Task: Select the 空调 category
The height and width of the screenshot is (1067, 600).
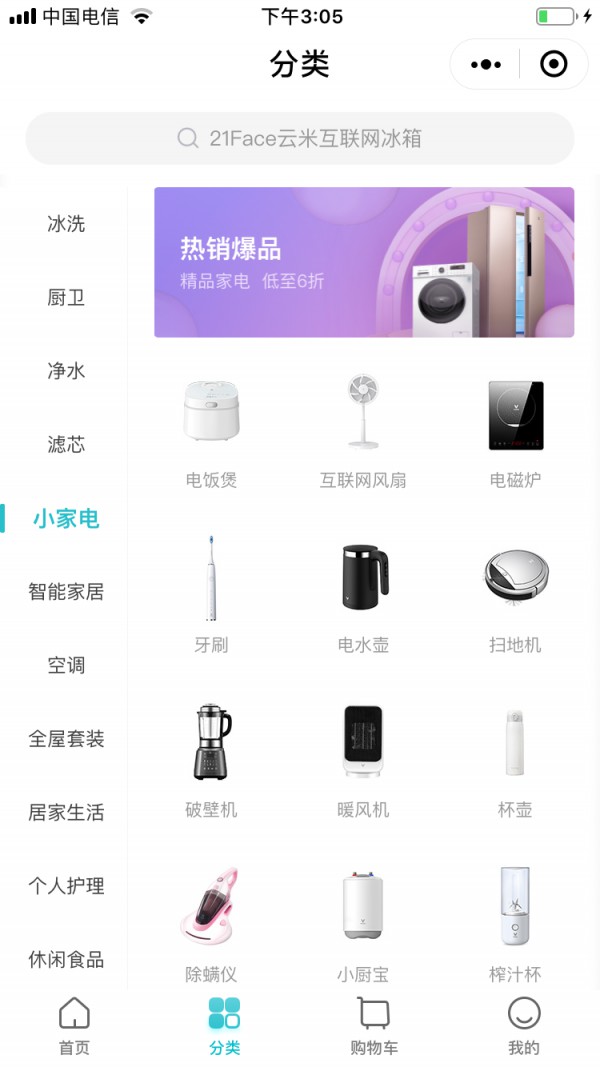Action: click(66, 665)
